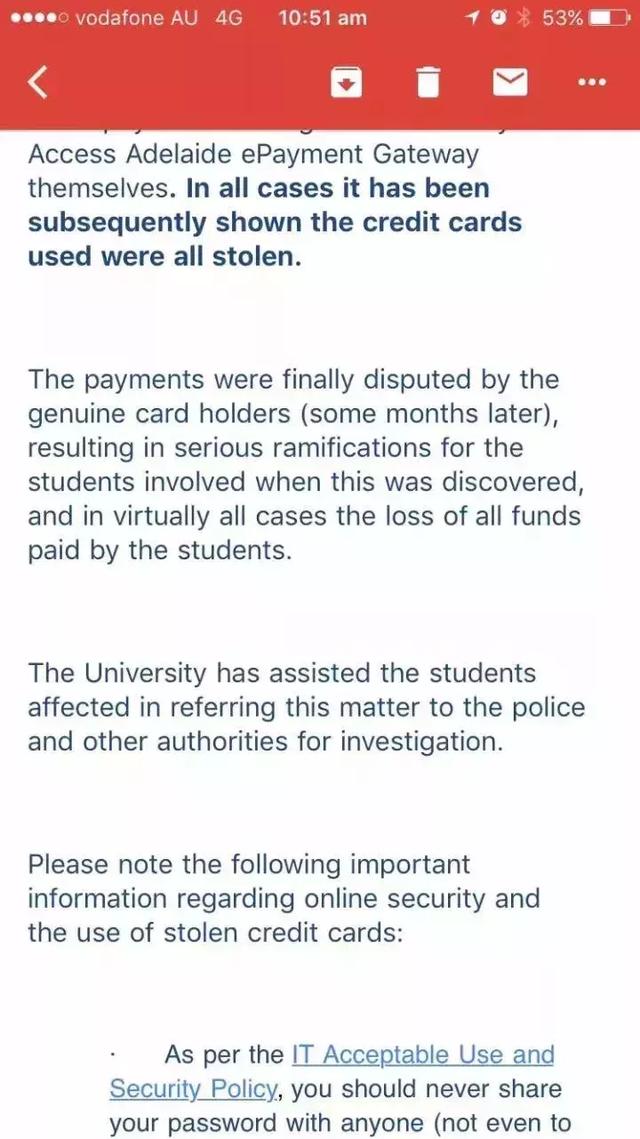Open the three-dot overflow menu
640x1139 pixels.
pyautogui.click(x=591, y=82)
